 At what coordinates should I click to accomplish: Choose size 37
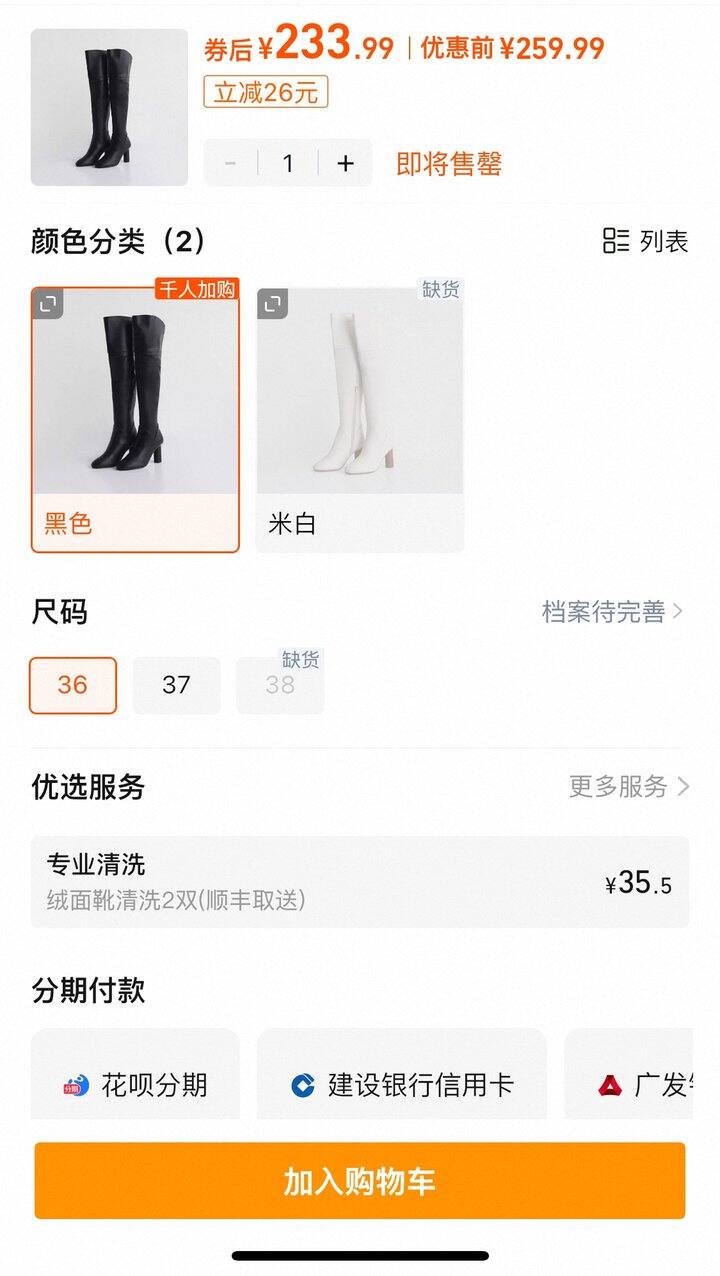[x=176, y=685]
